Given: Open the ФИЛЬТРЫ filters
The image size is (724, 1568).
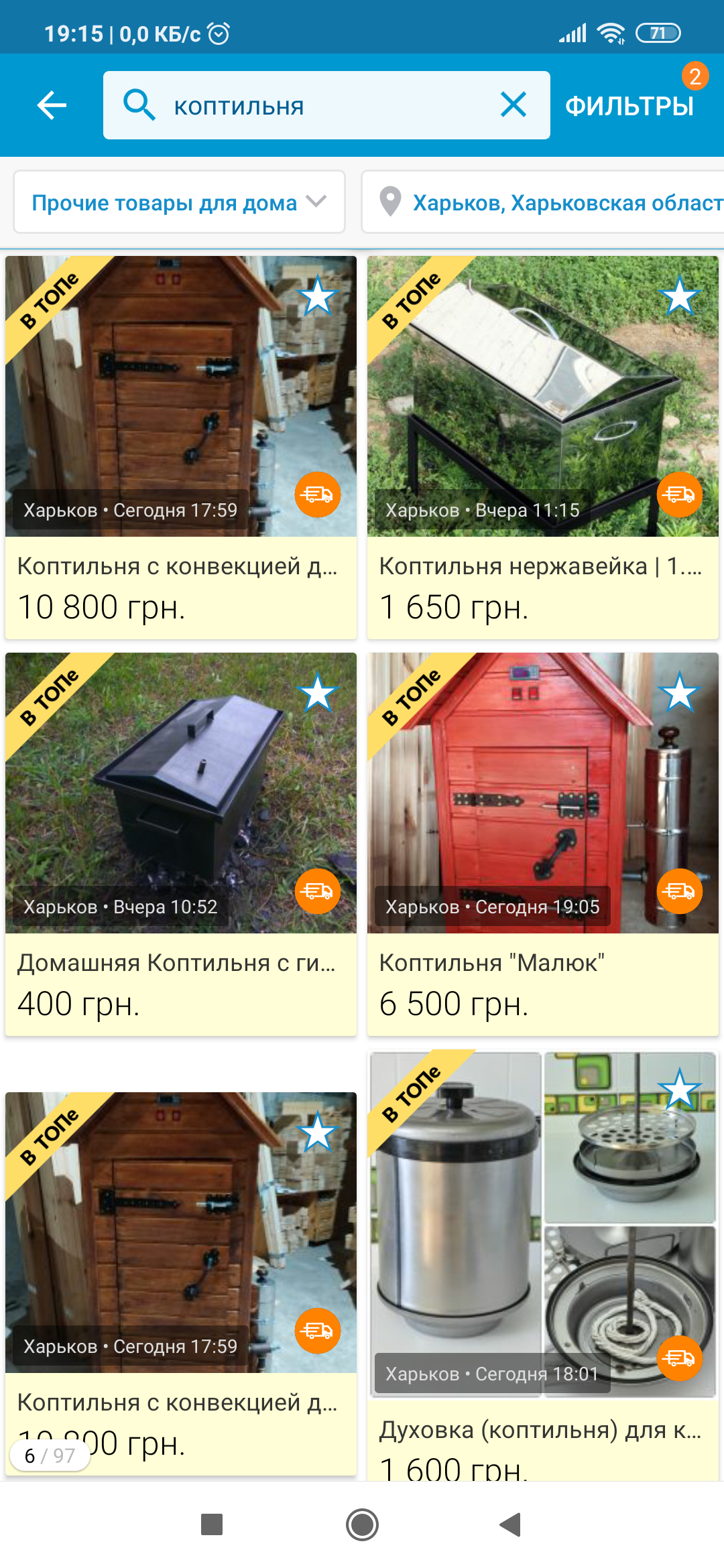Looking at the screenshot, I should [x=629, y=106].
